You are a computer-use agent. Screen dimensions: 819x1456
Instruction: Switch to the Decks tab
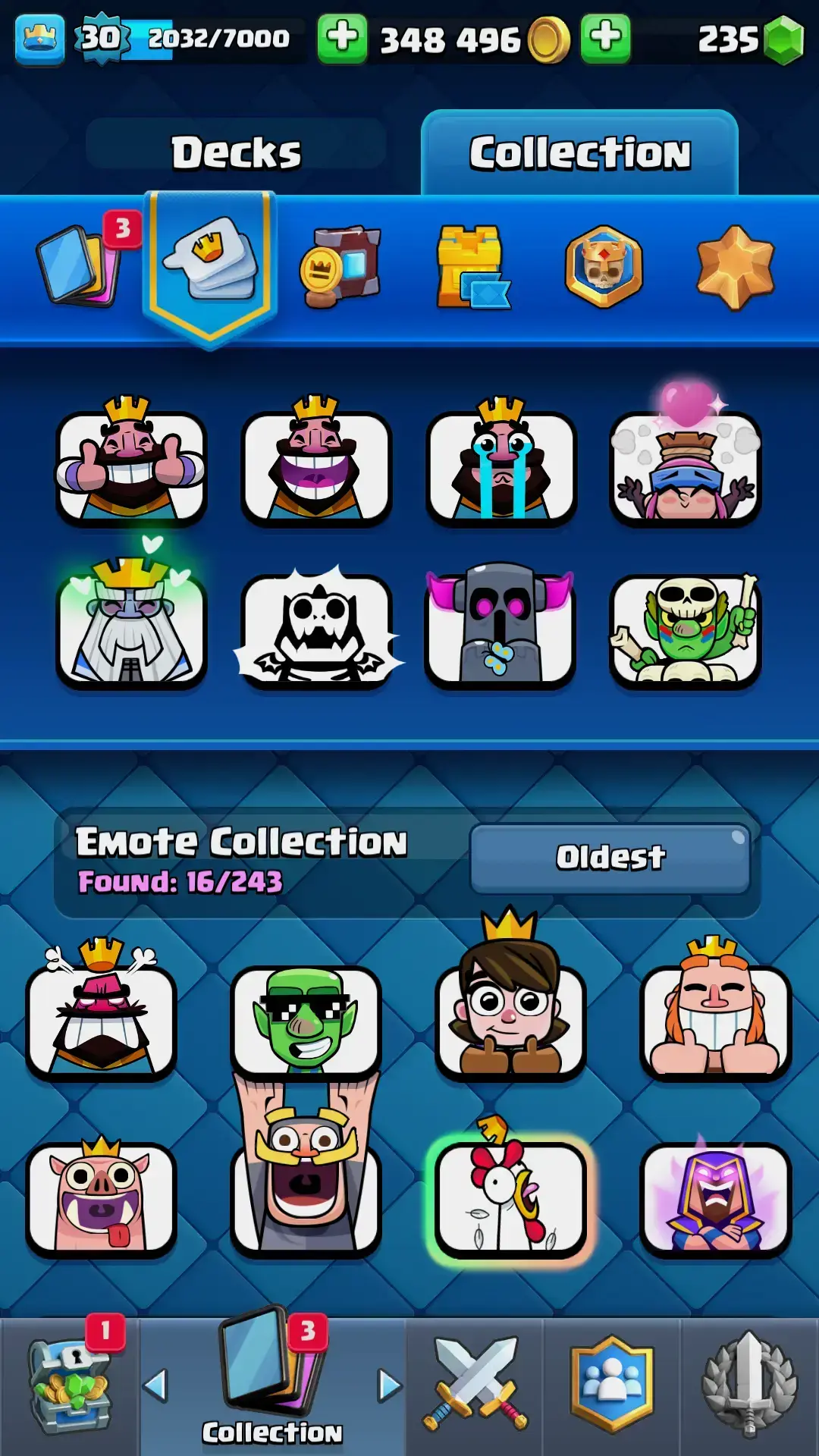(x=236, y=152)
